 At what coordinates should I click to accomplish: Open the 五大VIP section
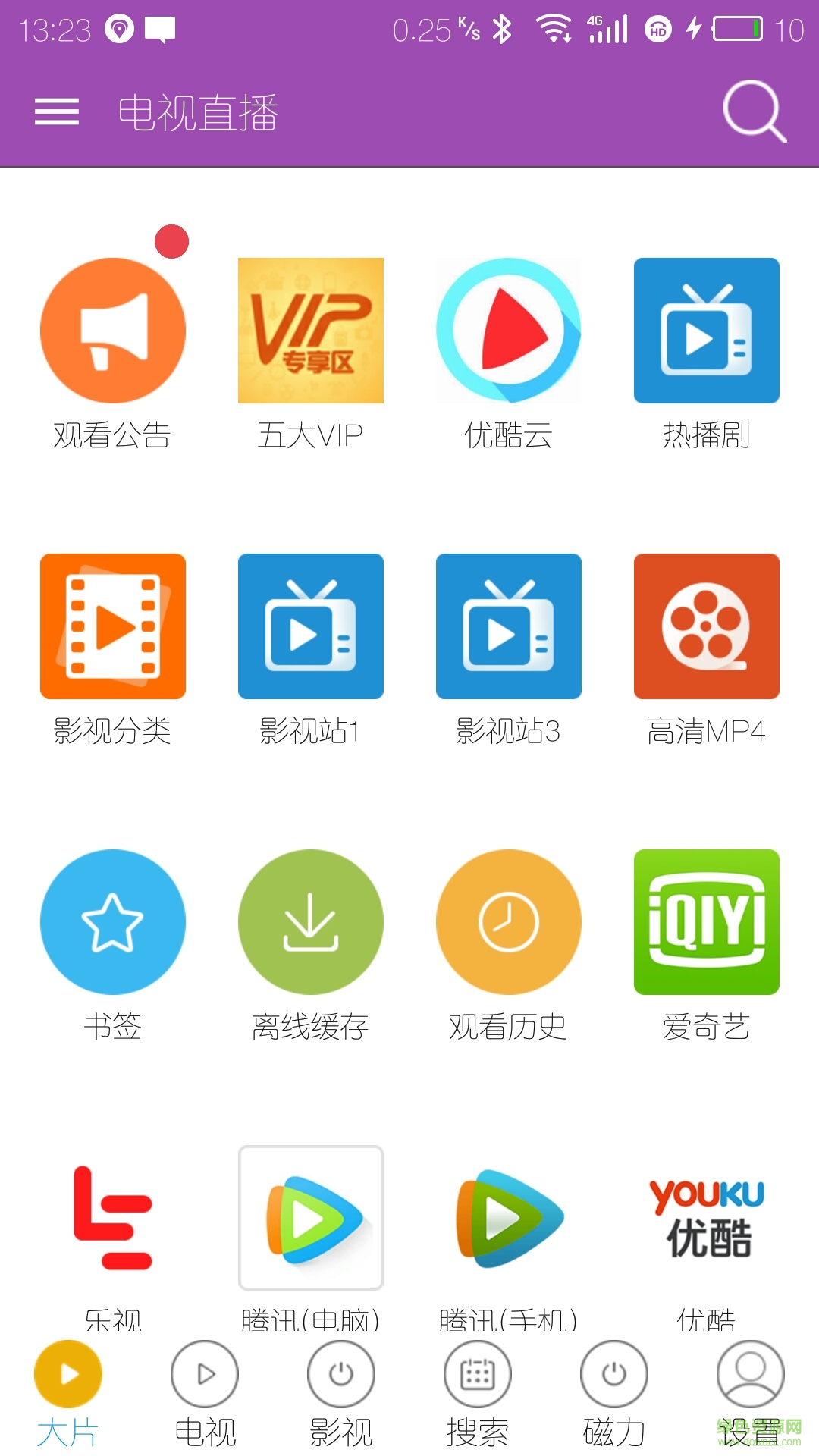click(x=311, y=331)
